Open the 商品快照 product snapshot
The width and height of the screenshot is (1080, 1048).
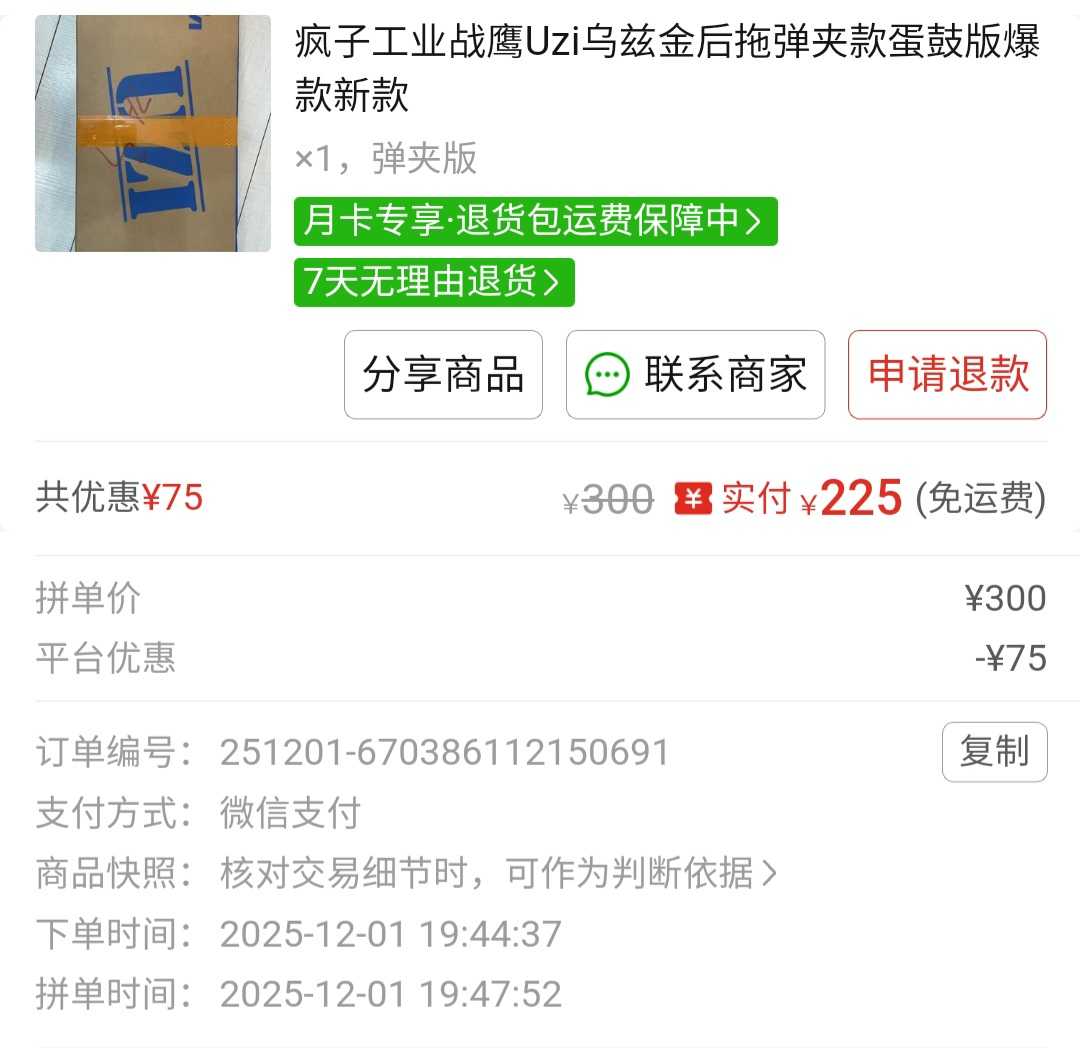pos(497,873)
